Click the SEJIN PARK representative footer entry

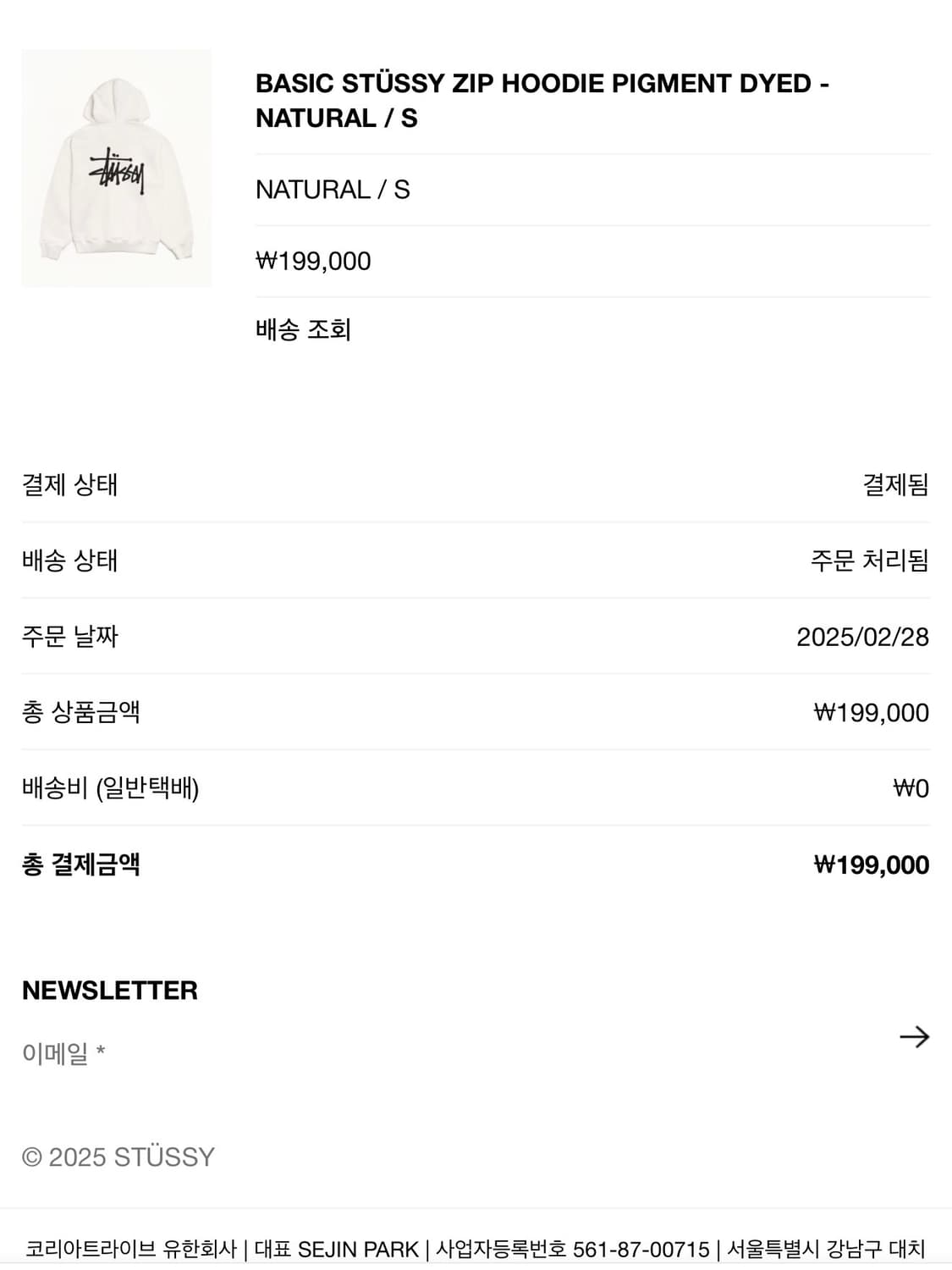359,1246
